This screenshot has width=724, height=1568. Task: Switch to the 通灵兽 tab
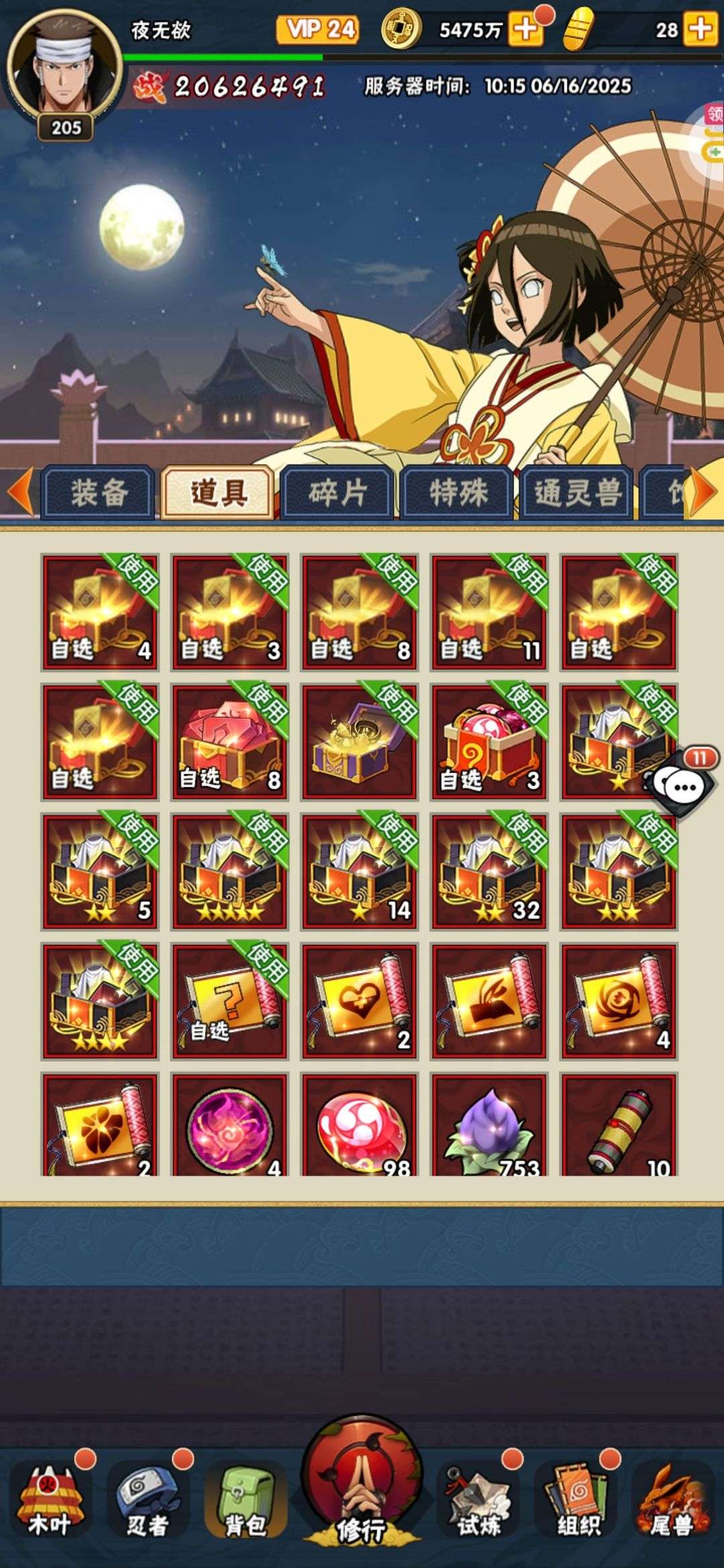pyautogui.click(x=577, y=493)
